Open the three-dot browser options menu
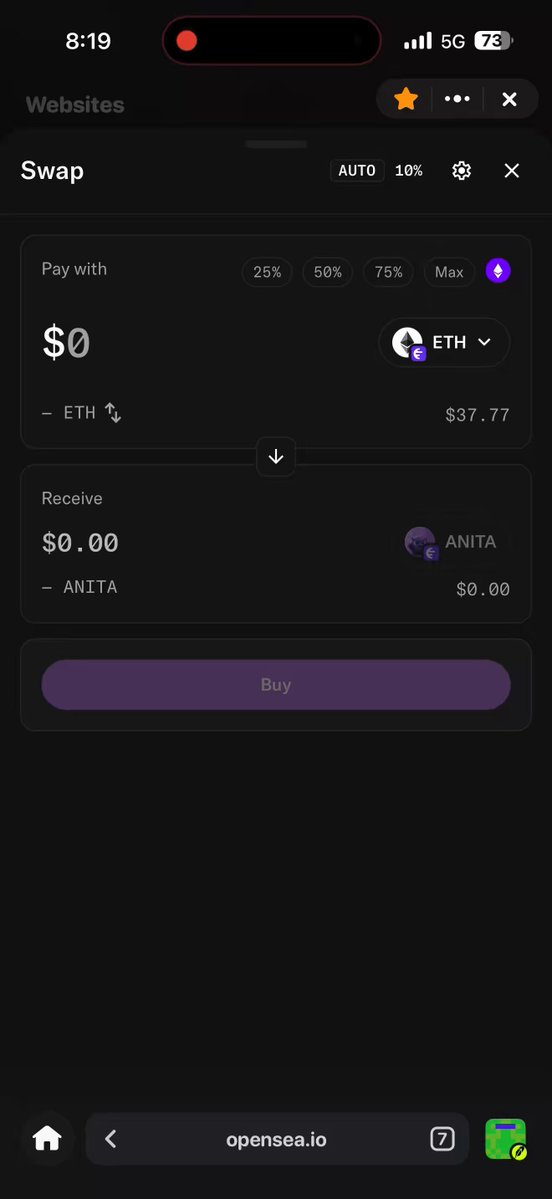 [457, 99]
